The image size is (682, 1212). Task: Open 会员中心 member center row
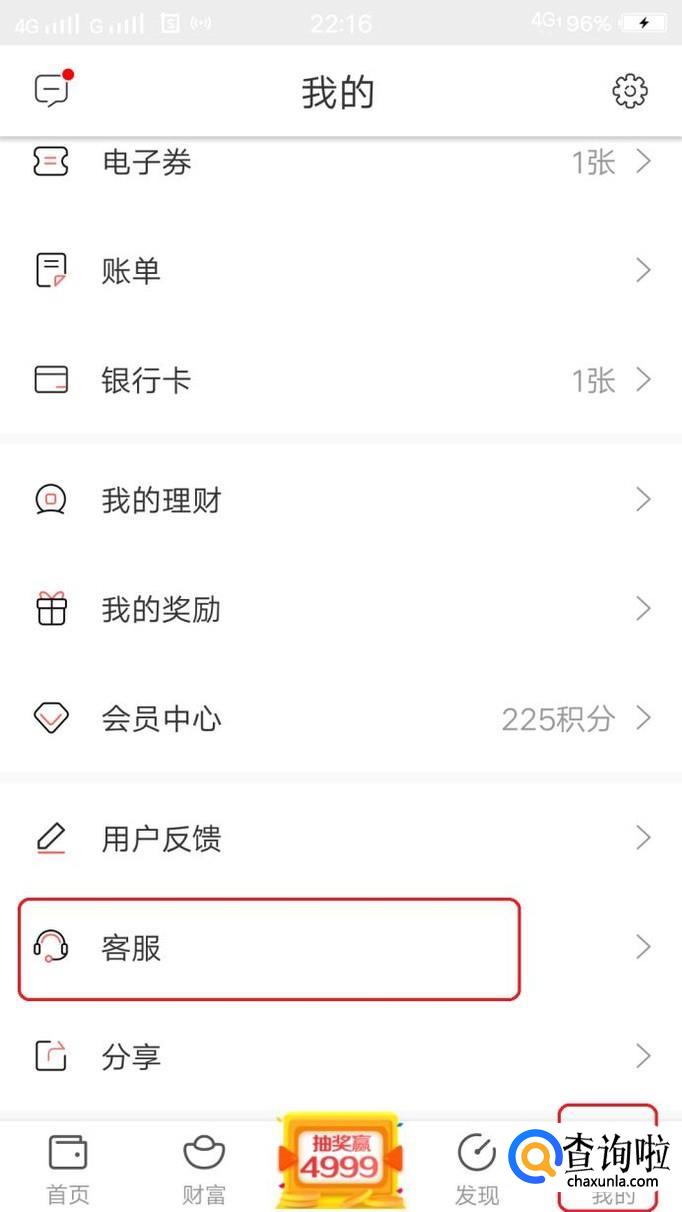[340, 718]
